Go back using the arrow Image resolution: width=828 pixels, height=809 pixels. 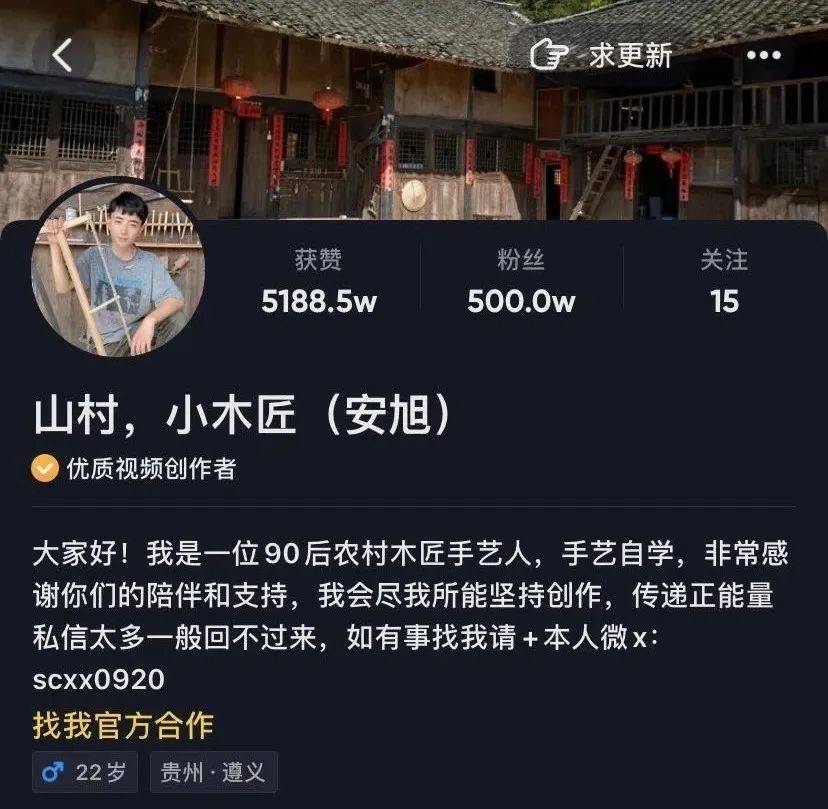pos(62,56)
